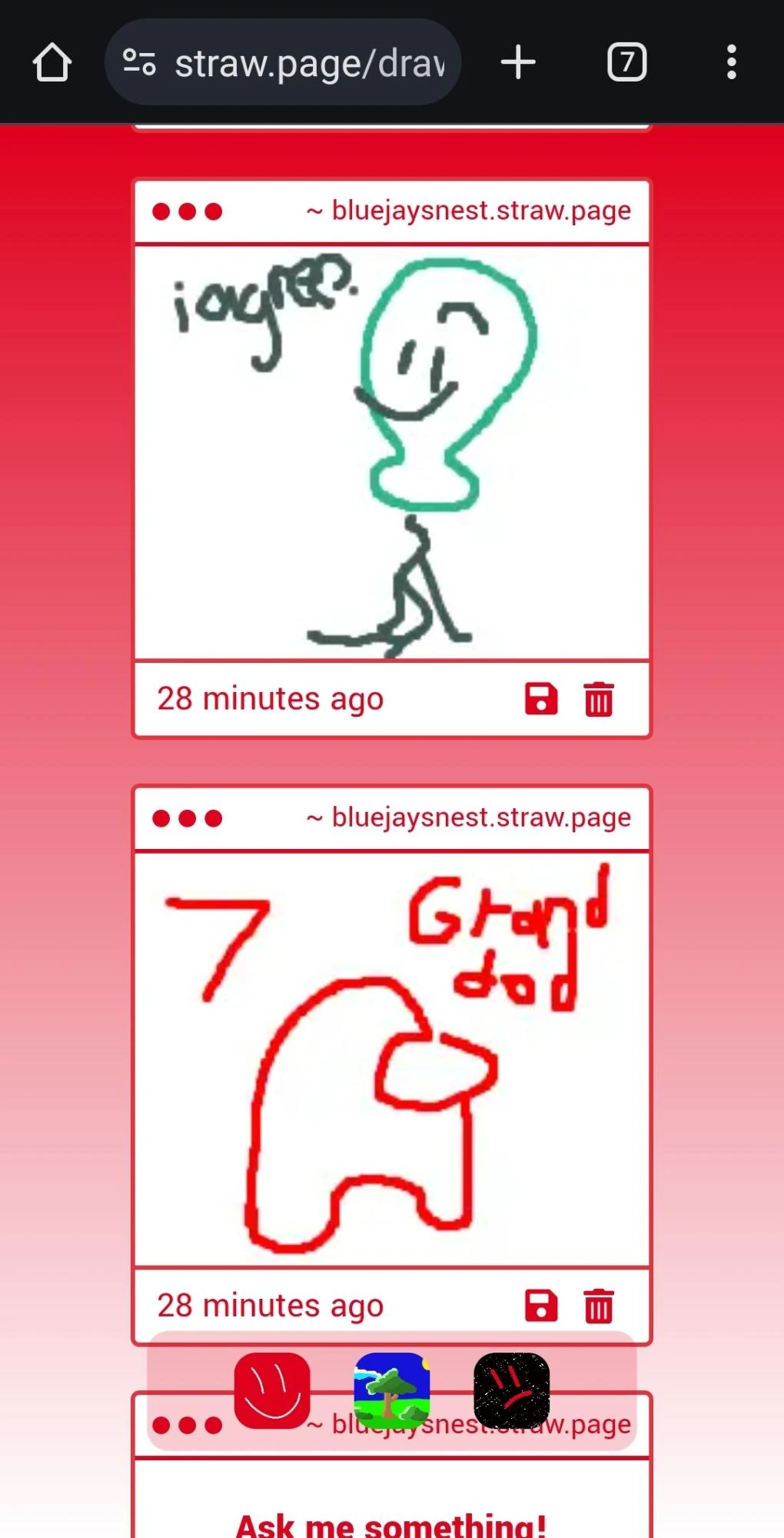Open site settings from the address bar icon
Image resolution: width=784 pixels, height=1538 pixels.
pyautogui.click(x=139, y=62)
